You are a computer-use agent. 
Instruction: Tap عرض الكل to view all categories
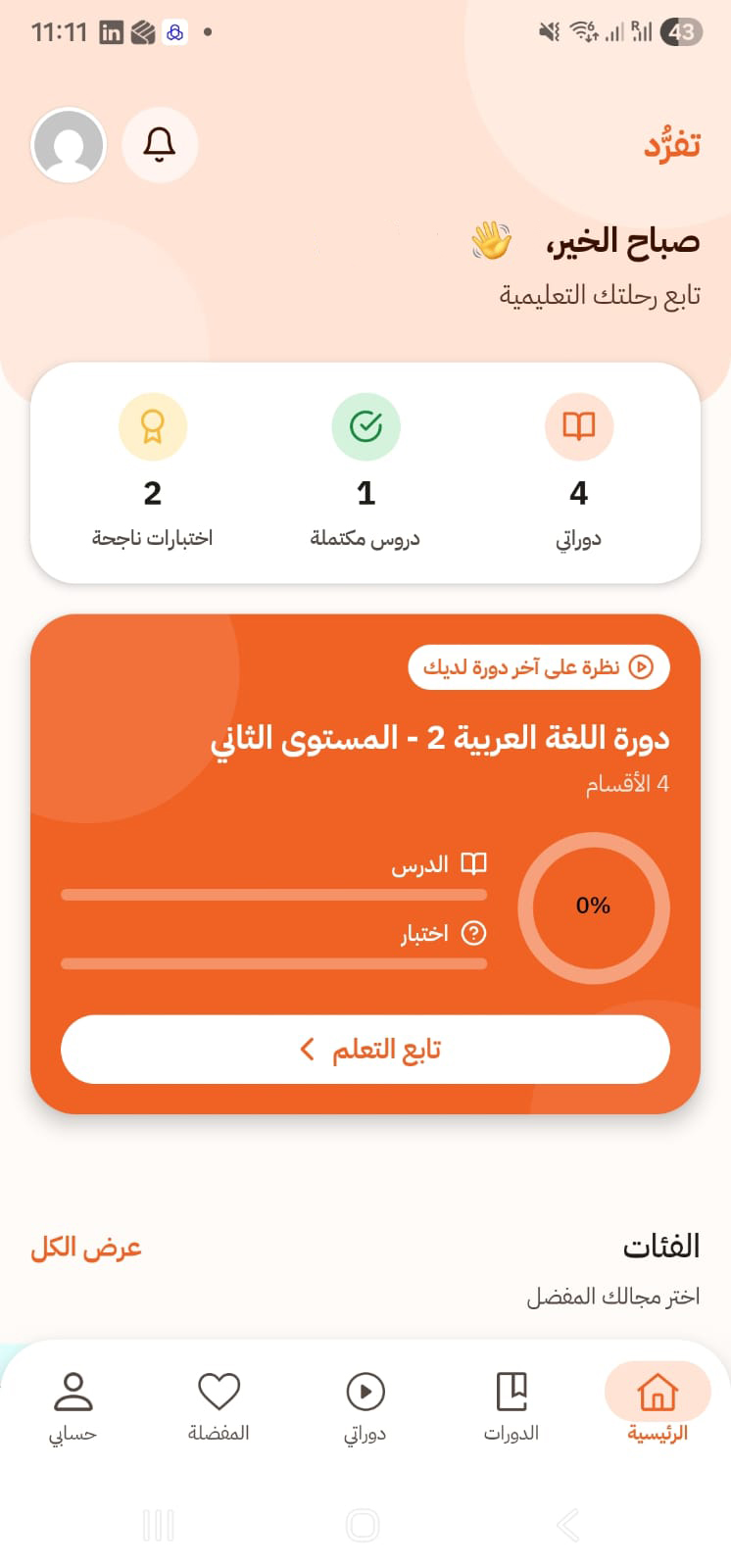[86, 1248]
